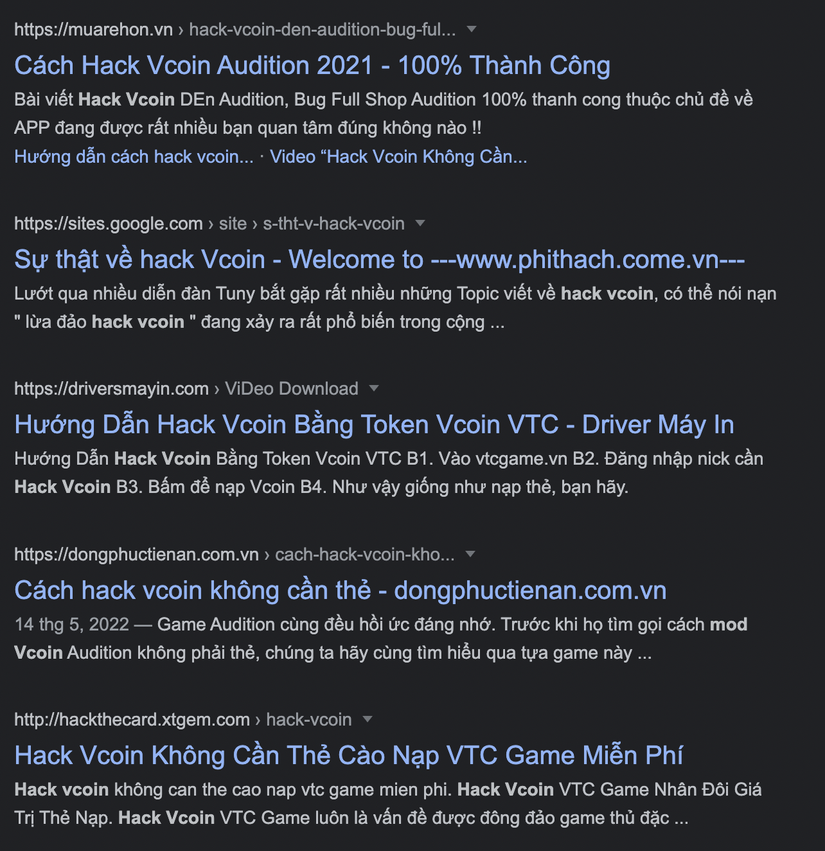Expand dropdown arrow next to dongphuctienan.com.vn URL
Viewport: 825px width, 851px height.
point(471,554)
